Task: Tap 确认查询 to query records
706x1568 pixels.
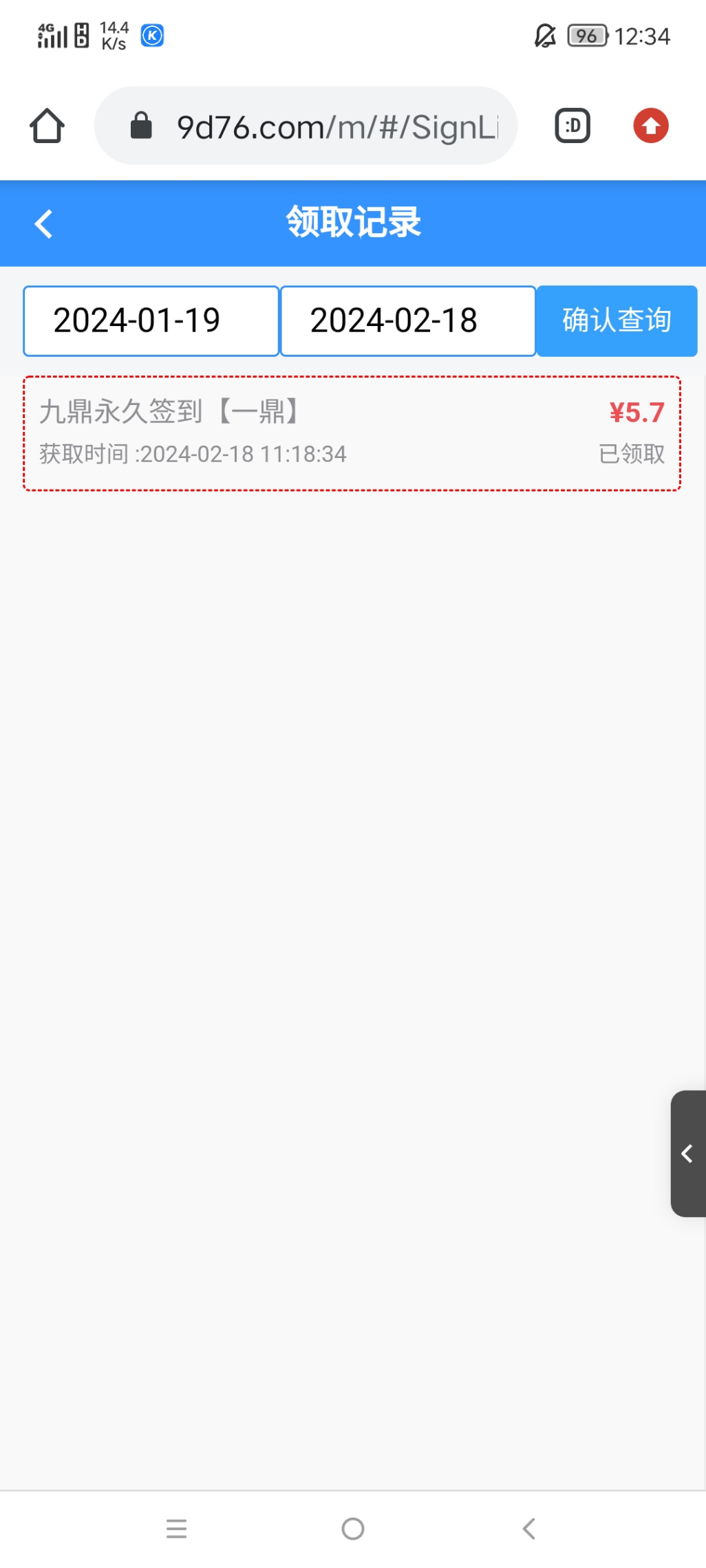Action: (x=617, y=320)
